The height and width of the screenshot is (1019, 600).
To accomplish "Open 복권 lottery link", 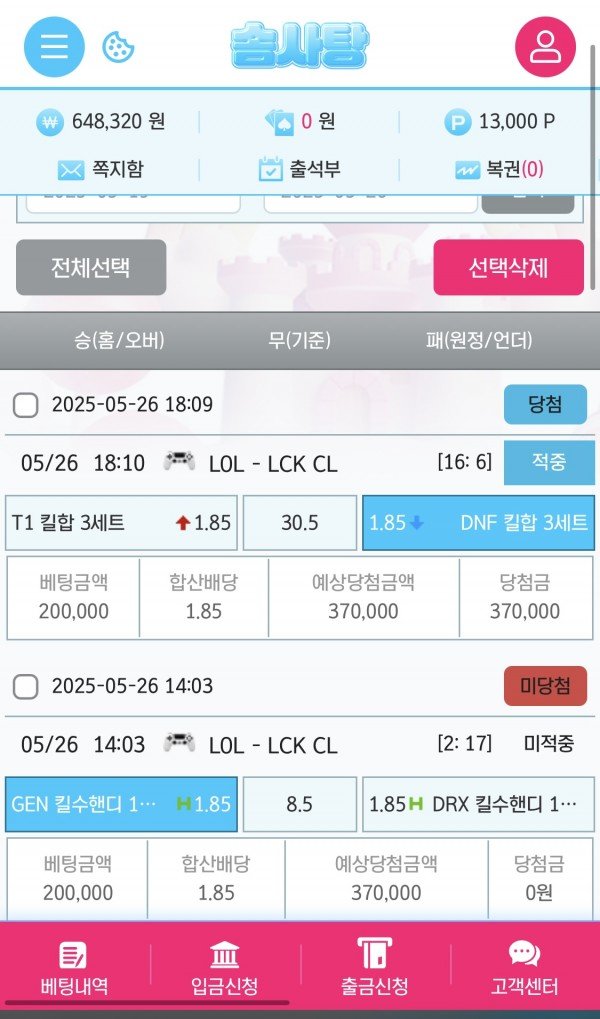I will 498,169.
